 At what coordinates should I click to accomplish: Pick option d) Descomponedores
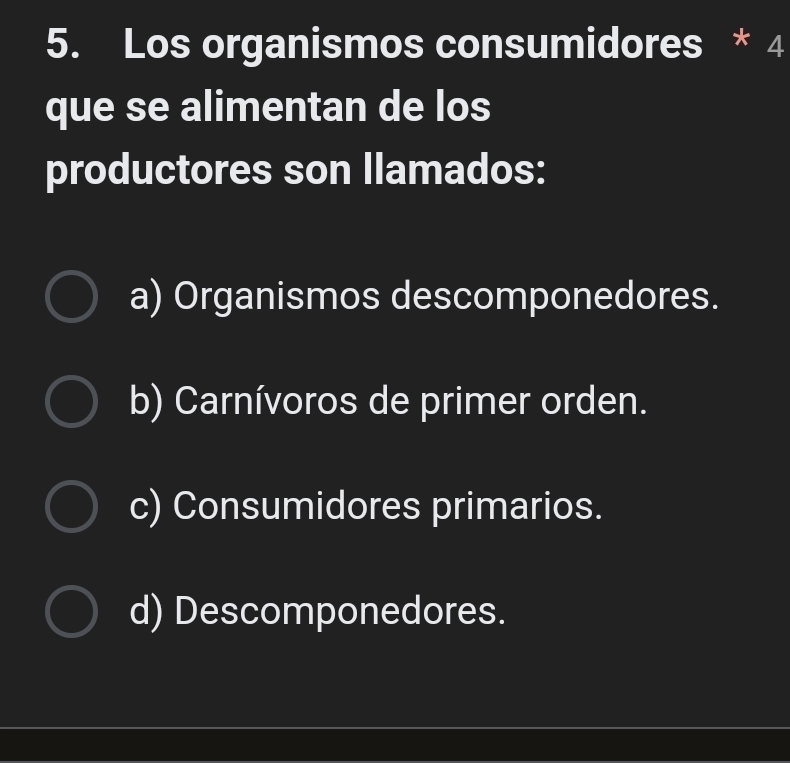pyautogui.click(x=72, y=611)
